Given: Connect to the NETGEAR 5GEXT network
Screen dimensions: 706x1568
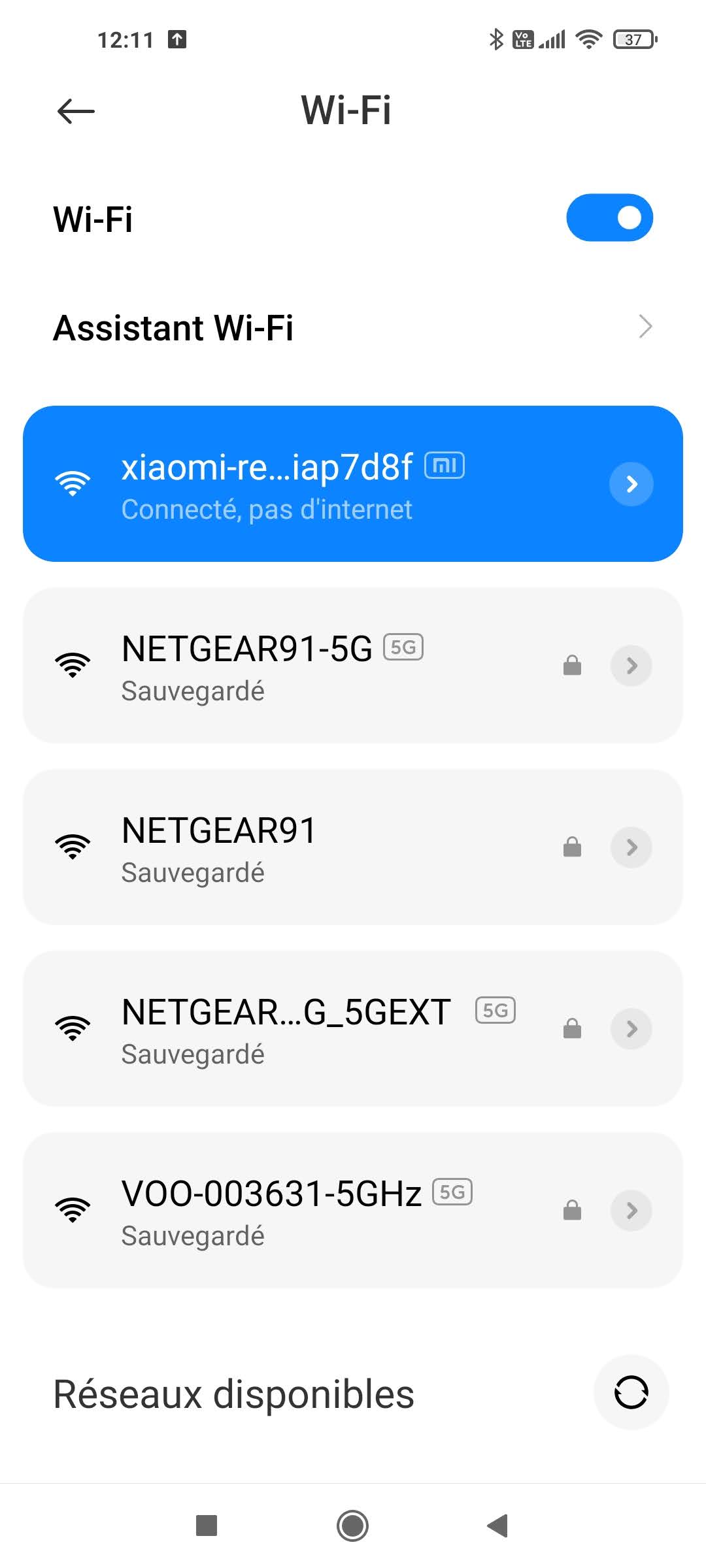Looking at the screenshot, I should point(288,1028).
